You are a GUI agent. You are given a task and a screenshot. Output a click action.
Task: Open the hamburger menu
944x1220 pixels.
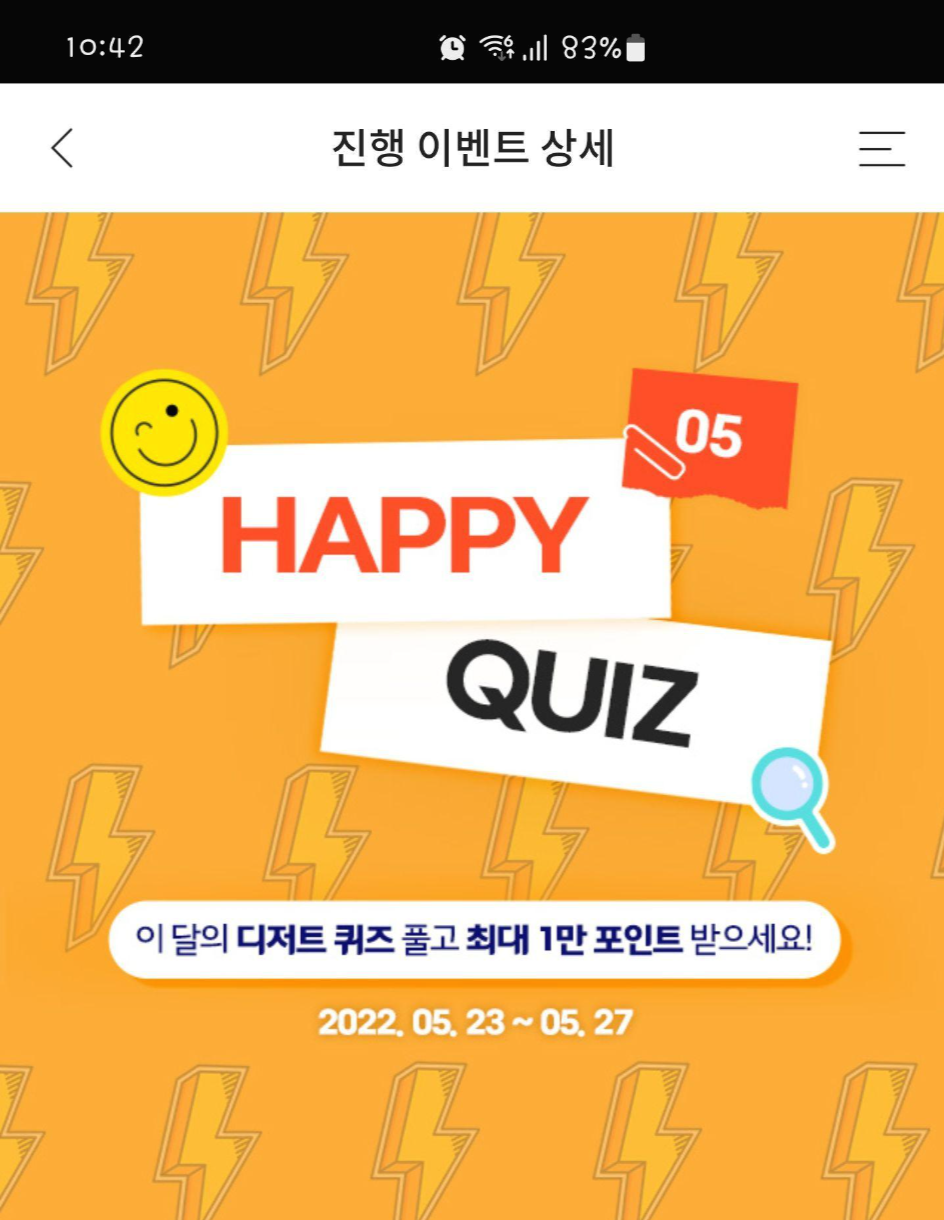tap(881, 148)
